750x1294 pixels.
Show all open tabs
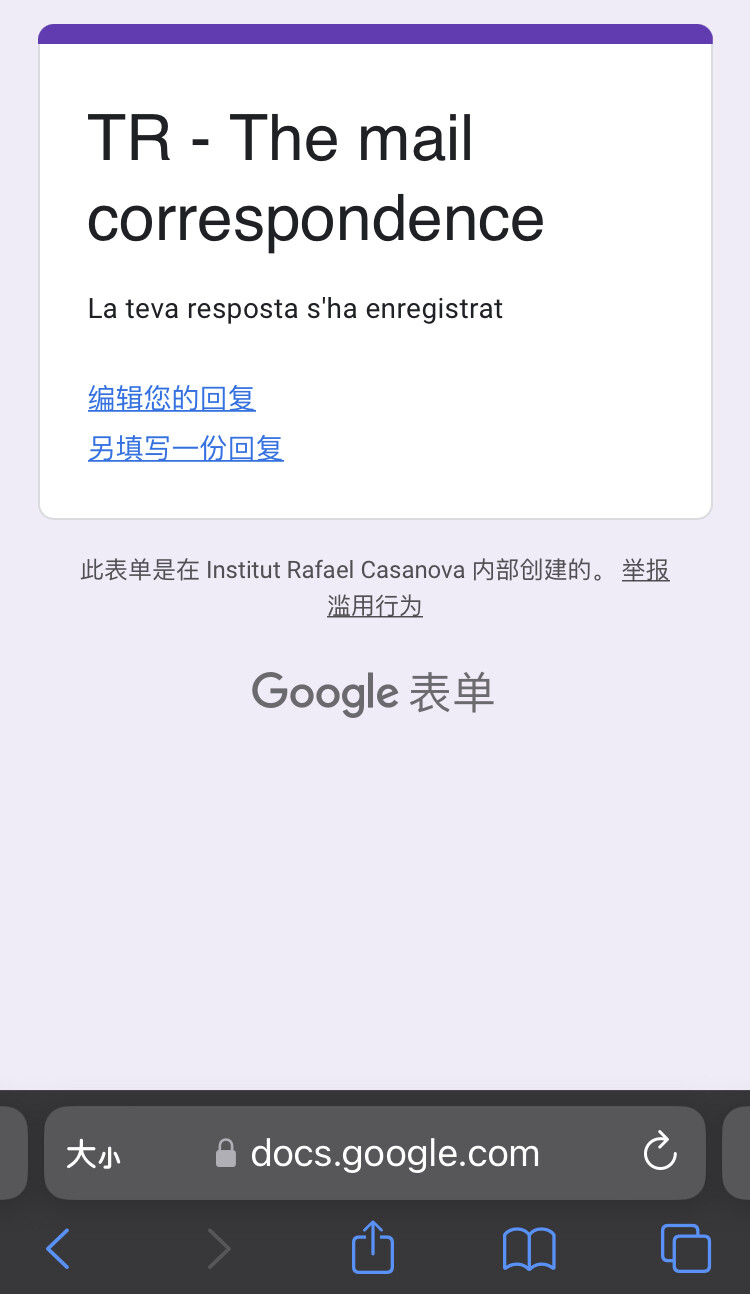(x=686, y=1247)
